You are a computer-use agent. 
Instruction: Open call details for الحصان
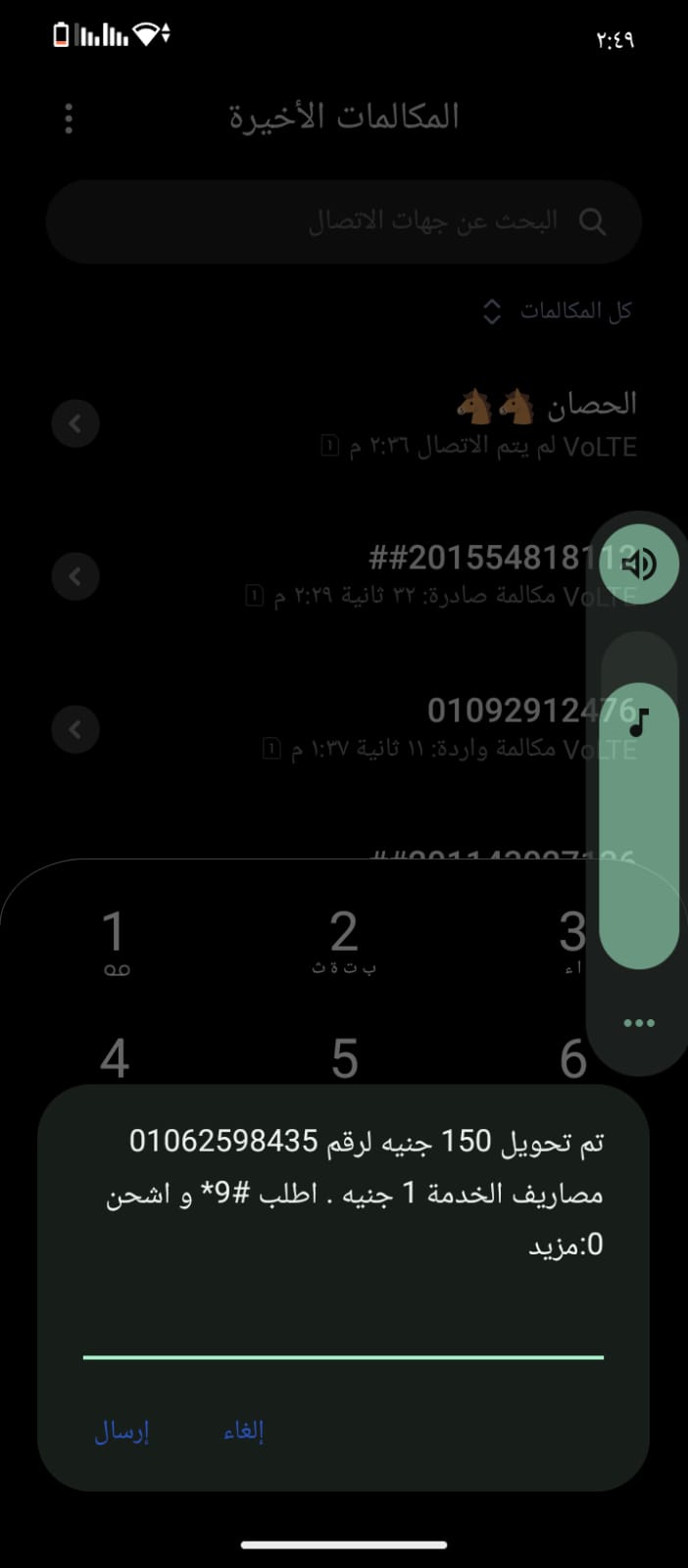(75, 424)
